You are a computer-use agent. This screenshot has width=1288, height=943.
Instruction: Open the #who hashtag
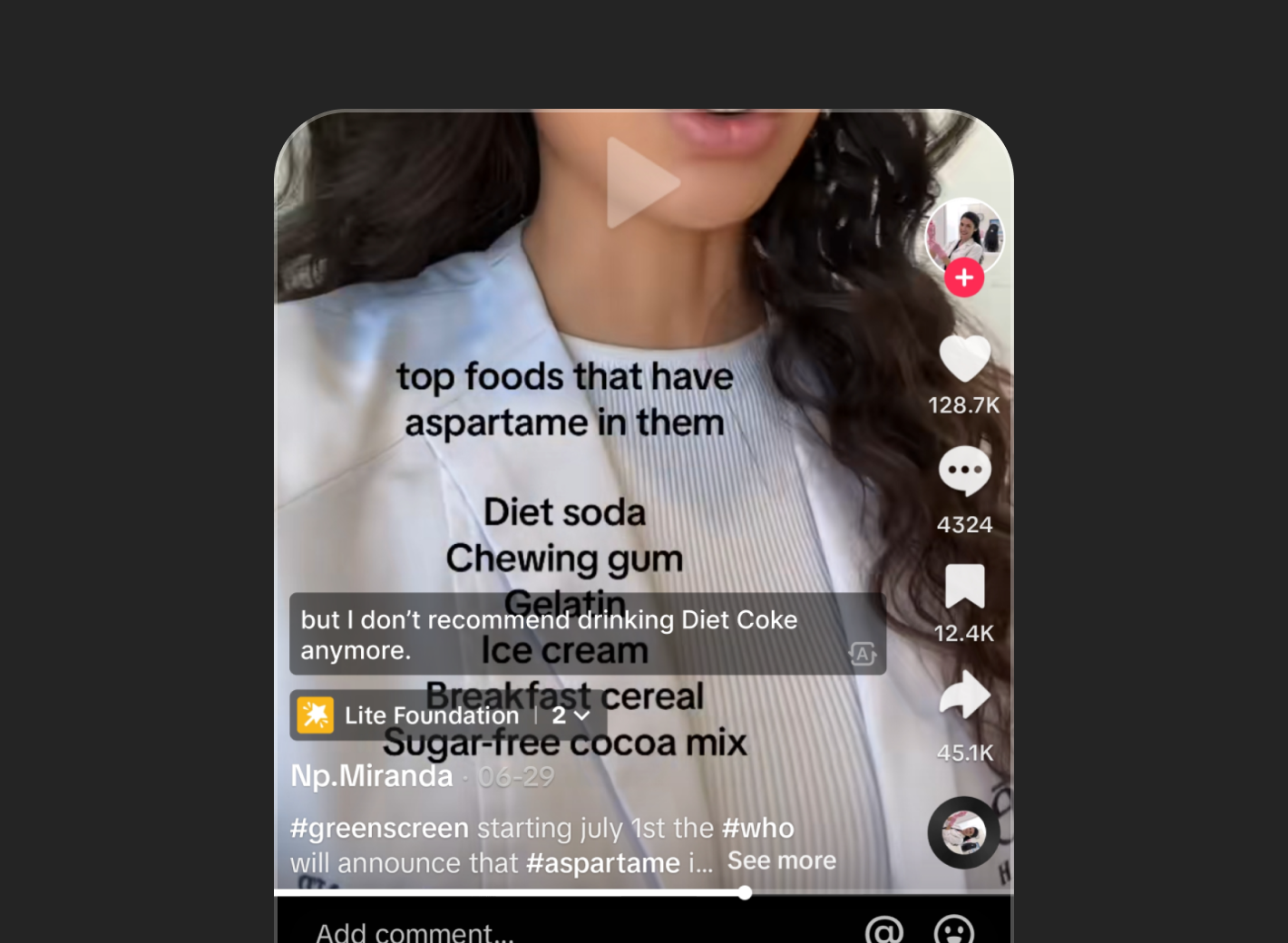coord(757,828)
